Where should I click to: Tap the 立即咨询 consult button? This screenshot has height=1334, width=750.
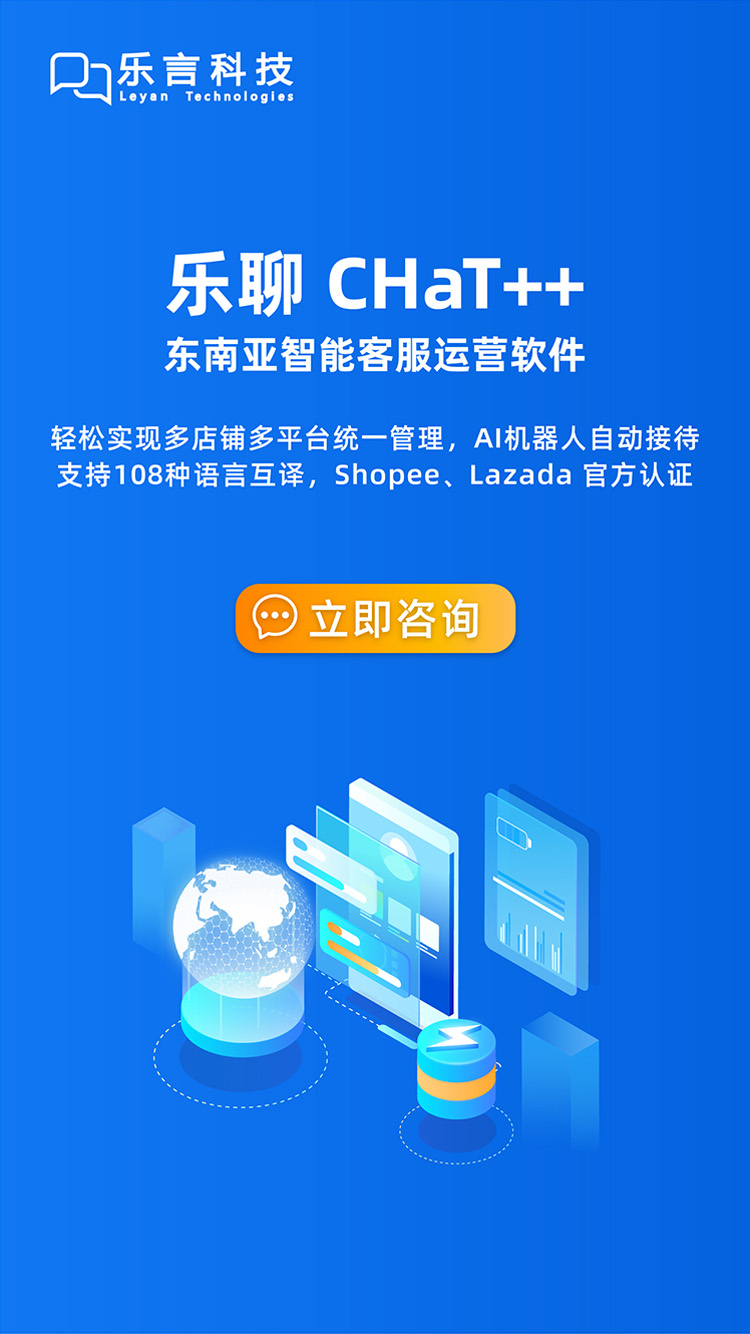coord(375,618)
